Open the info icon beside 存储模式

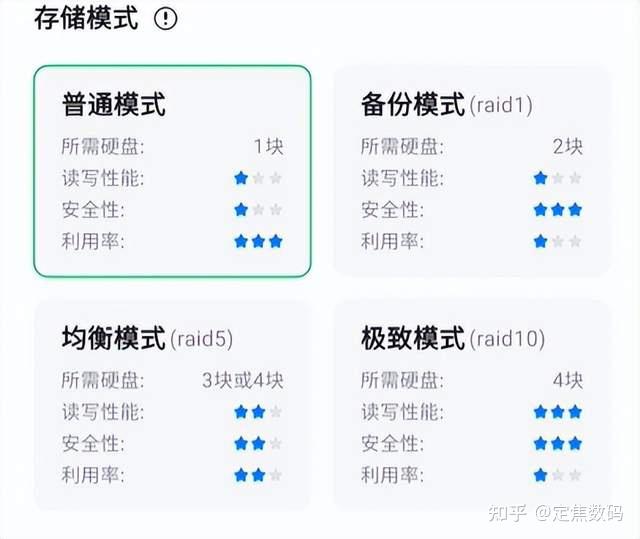click(165, 20)
